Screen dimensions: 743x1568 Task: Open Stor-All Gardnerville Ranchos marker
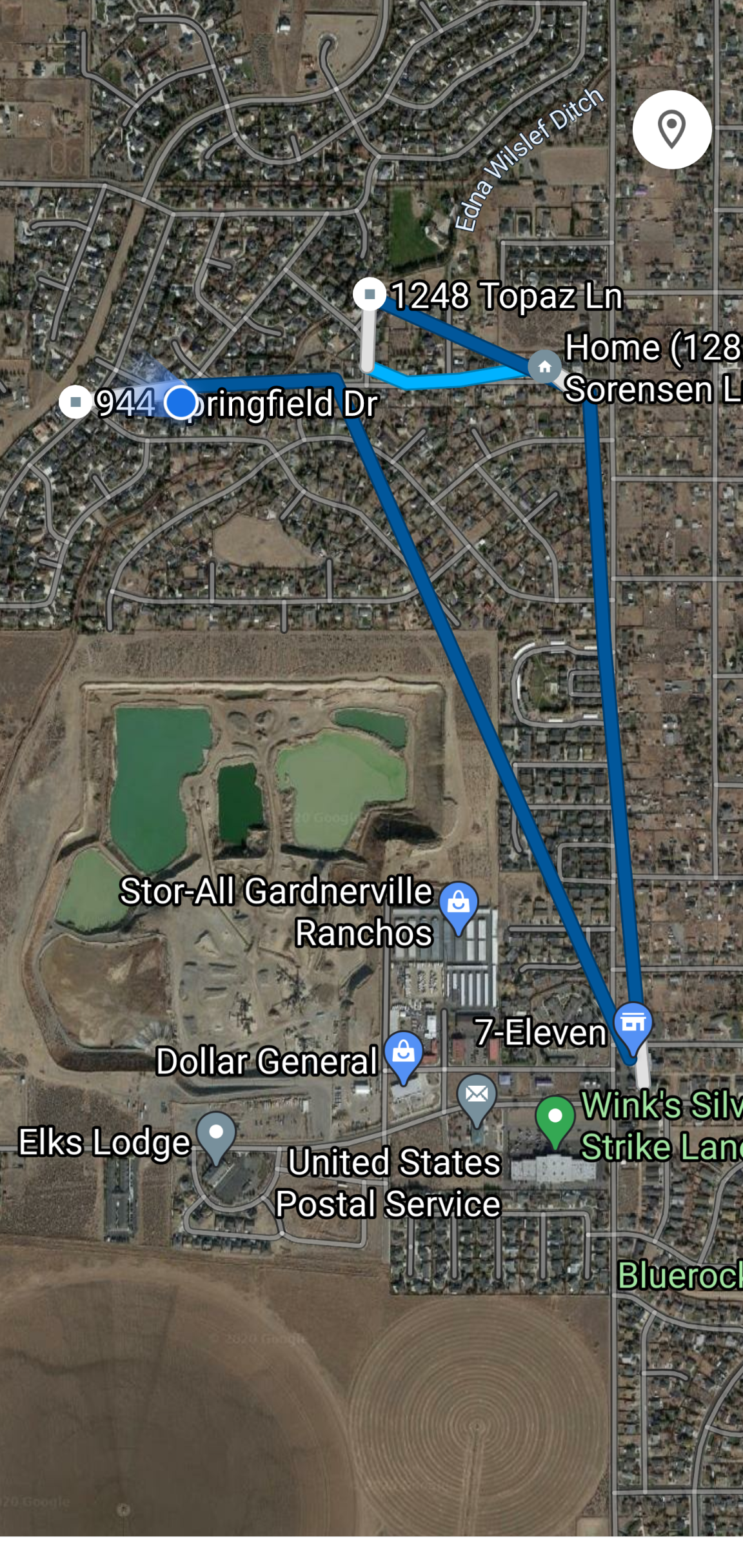tap(458, 904)
